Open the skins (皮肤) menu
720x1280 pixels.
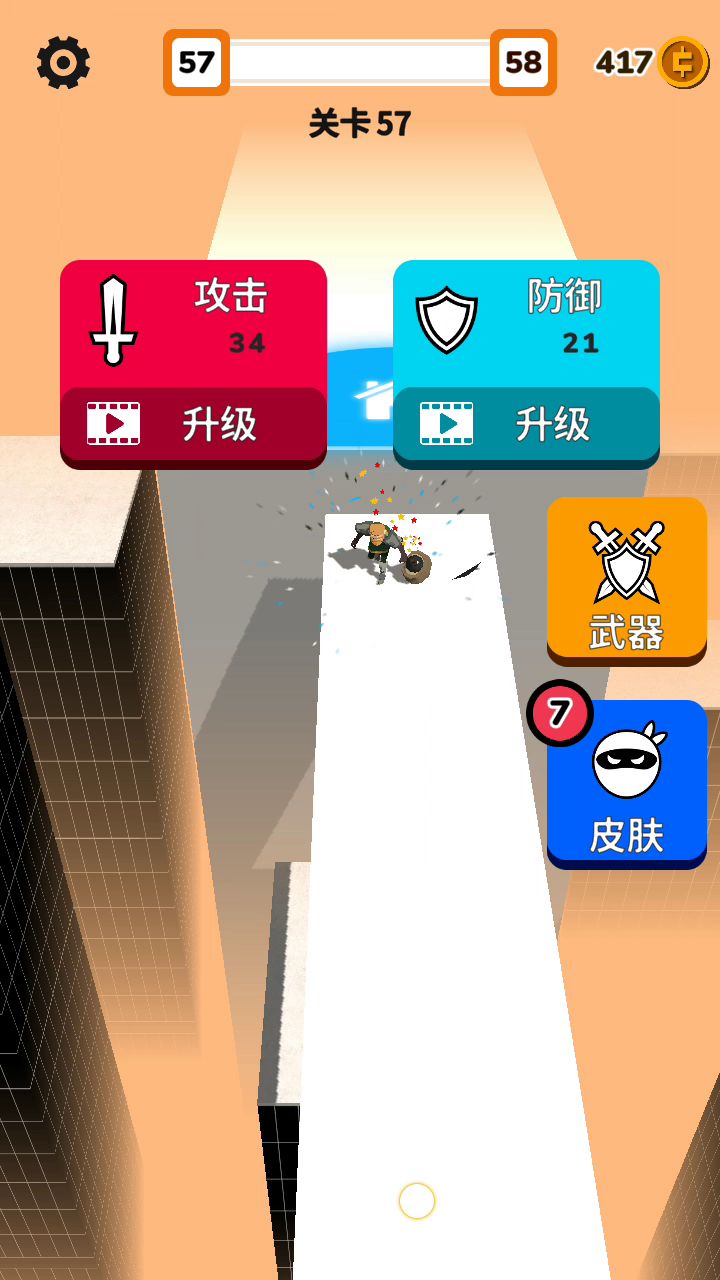pos(626,785)
